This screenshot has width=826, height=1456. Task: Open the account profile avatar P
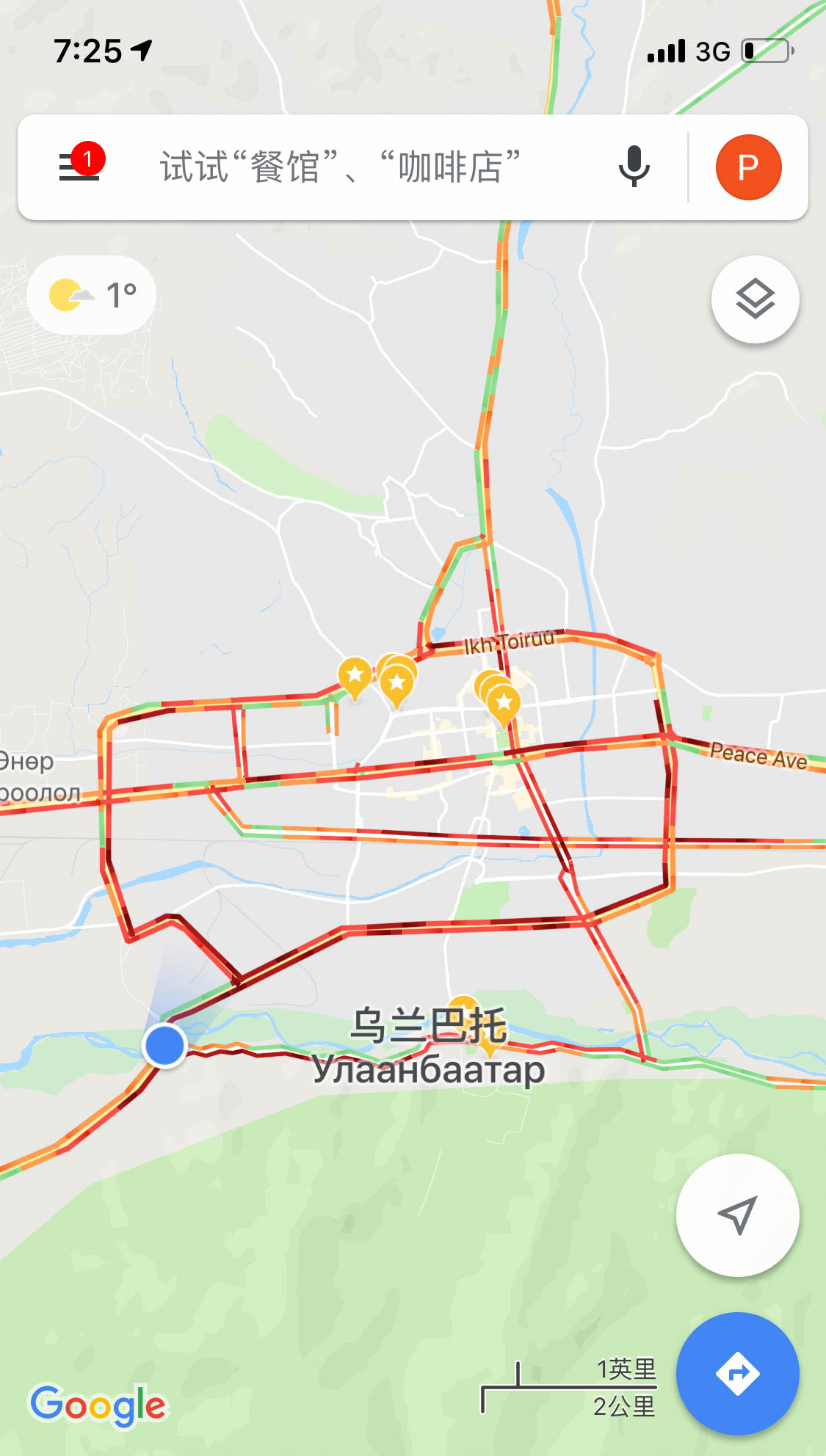pyautogui.click(x=748, y=167)
